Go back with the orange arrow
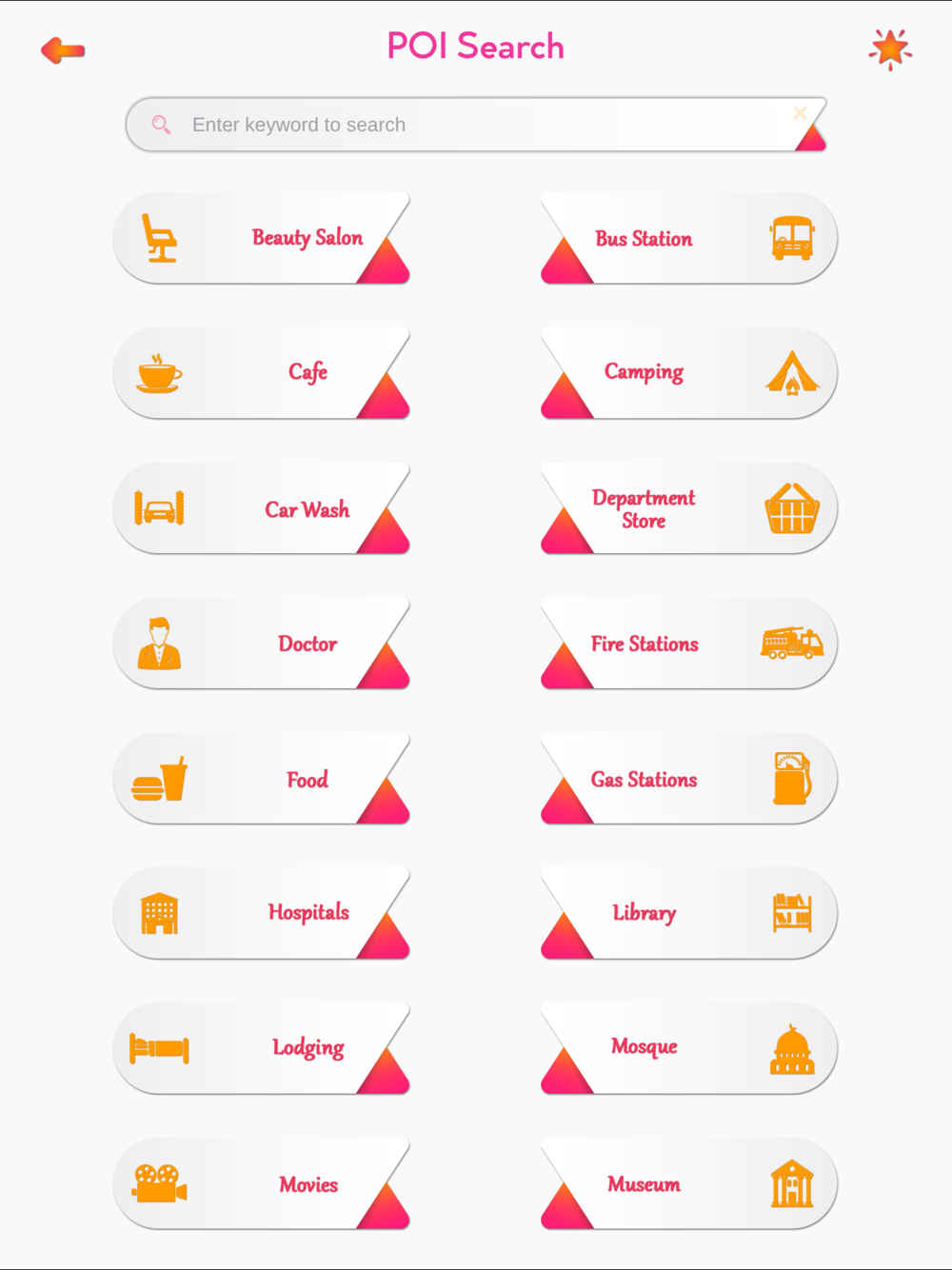 click(63, 50)
